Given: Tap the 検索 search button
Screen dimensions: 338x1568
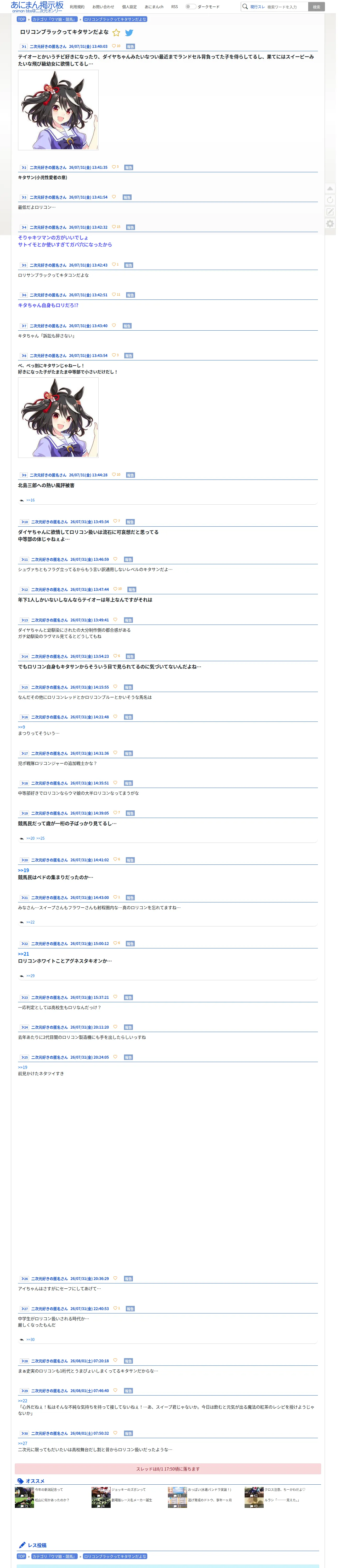Looking at the screenshot, I should pyautogui.click(x=316, y=7).
